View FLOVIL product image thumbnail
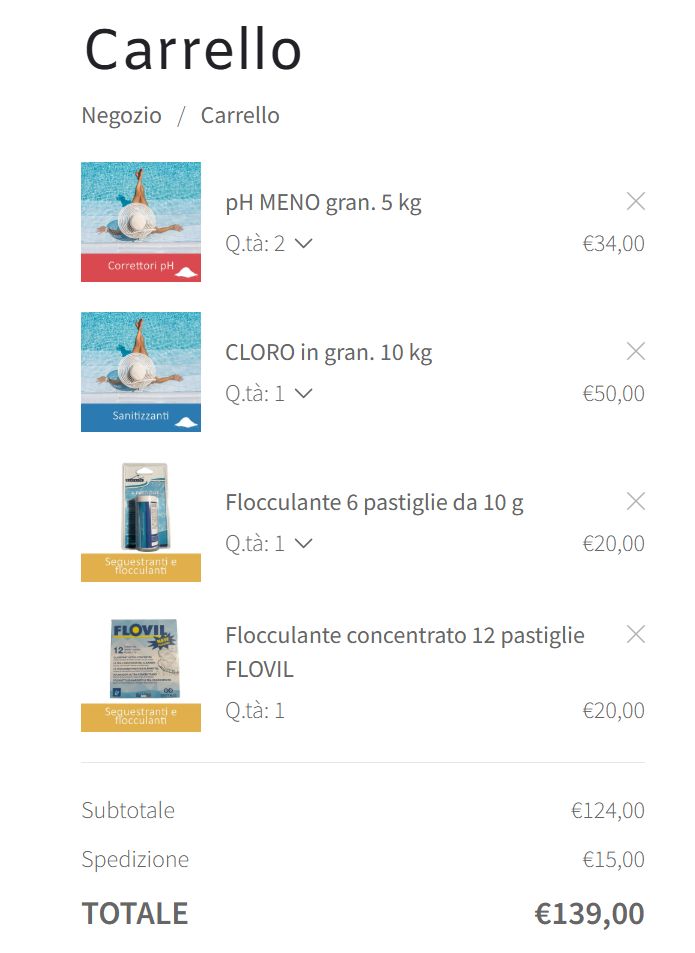The width and height of the screenshot is (695, 953). coord(141,673)
